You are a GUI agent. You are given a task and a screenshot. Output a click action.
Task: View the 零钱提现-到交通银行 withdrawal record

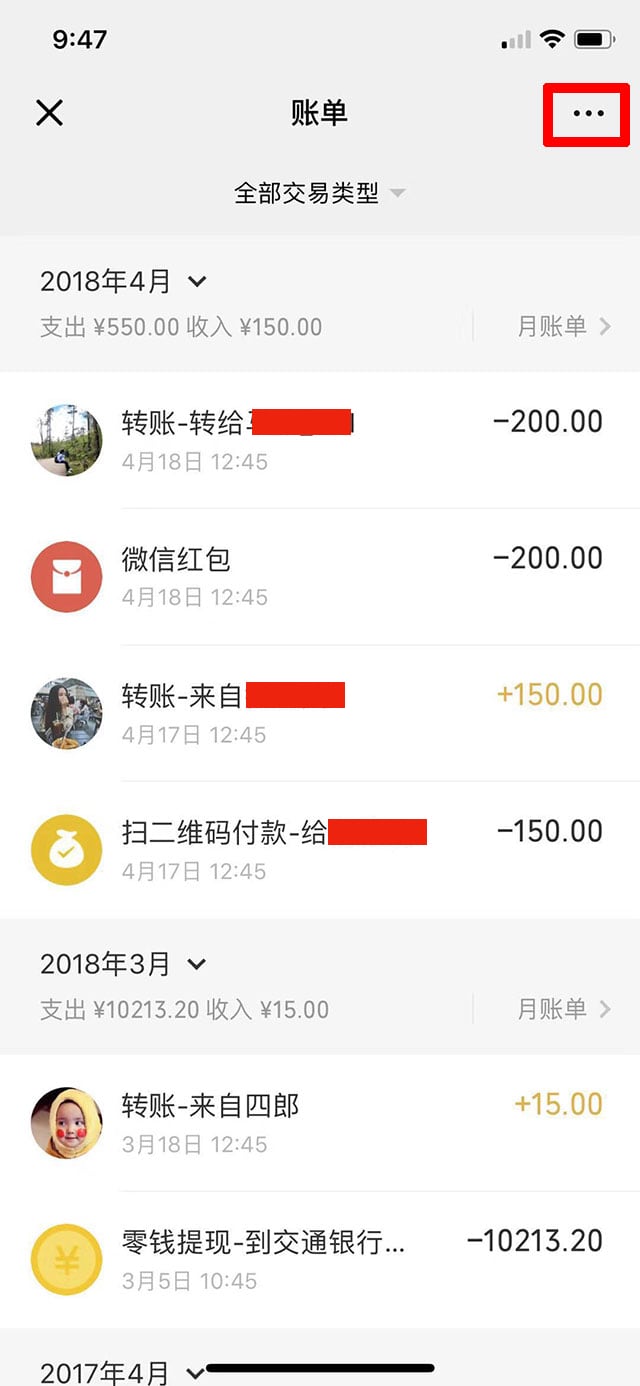pyautogui.click(x=320, y=1260)
